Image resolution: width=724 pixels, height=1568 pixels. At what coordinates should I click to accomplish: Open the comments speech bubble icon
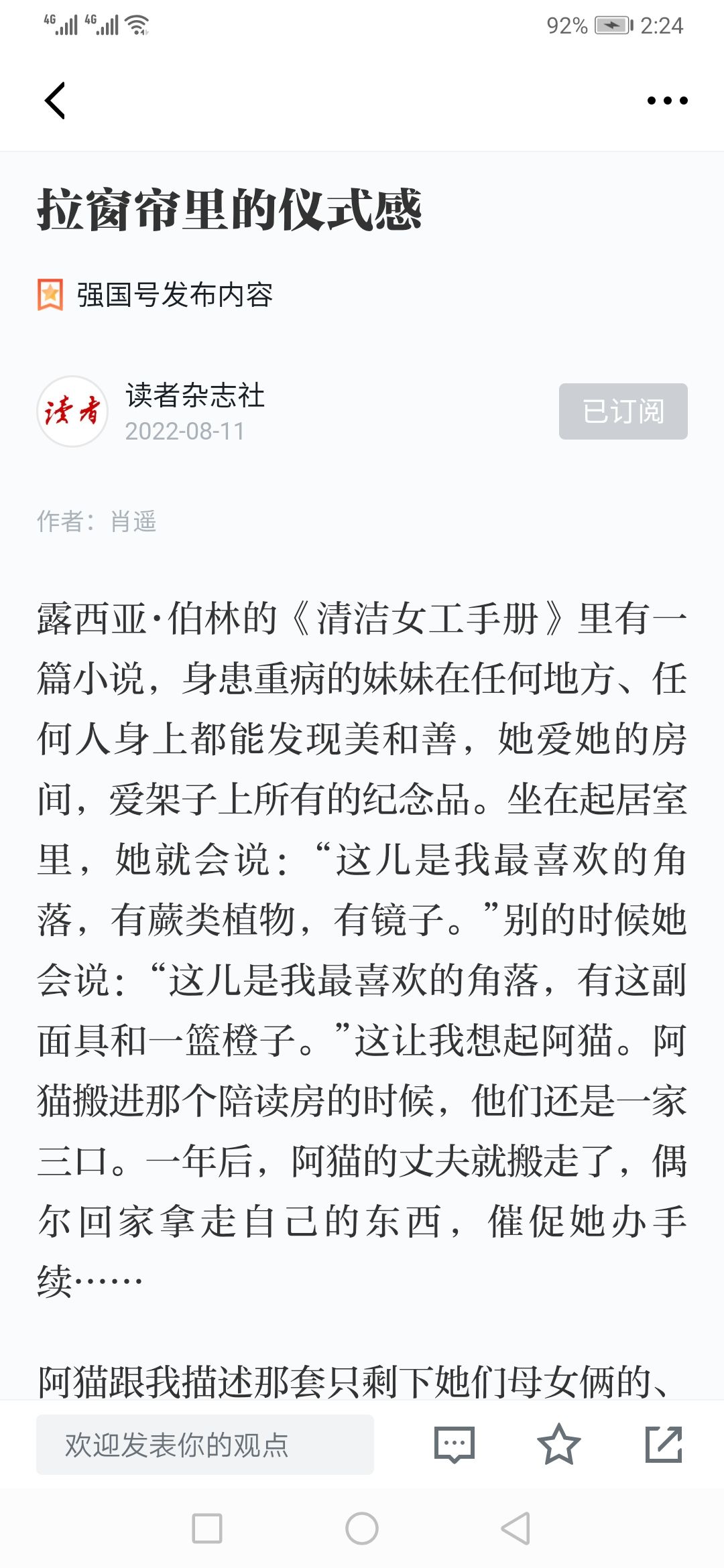pos(455,1445)
